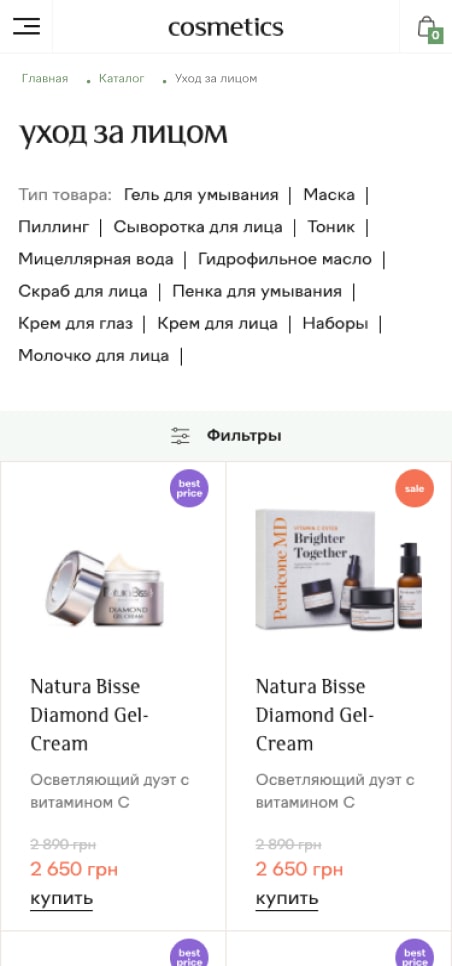The height and width of the screenshot is (966, 452).
Task: Select Пенка для умывания type
Action: pyautogui.click(x=257, y=291)
